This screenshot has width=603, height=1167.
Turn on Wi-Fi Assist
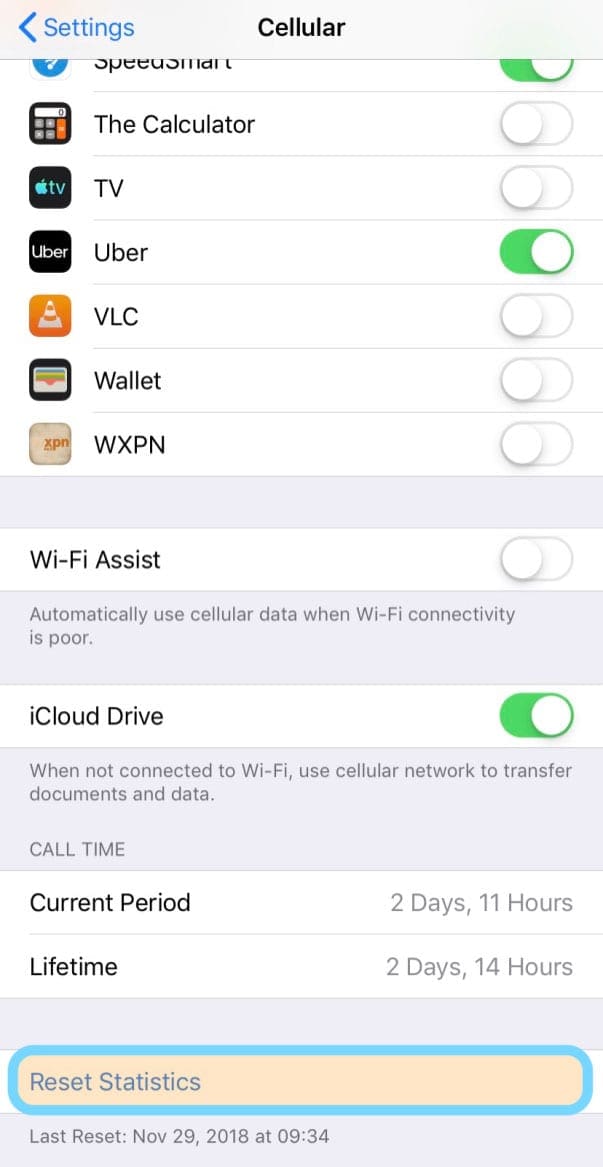point(536,559)
